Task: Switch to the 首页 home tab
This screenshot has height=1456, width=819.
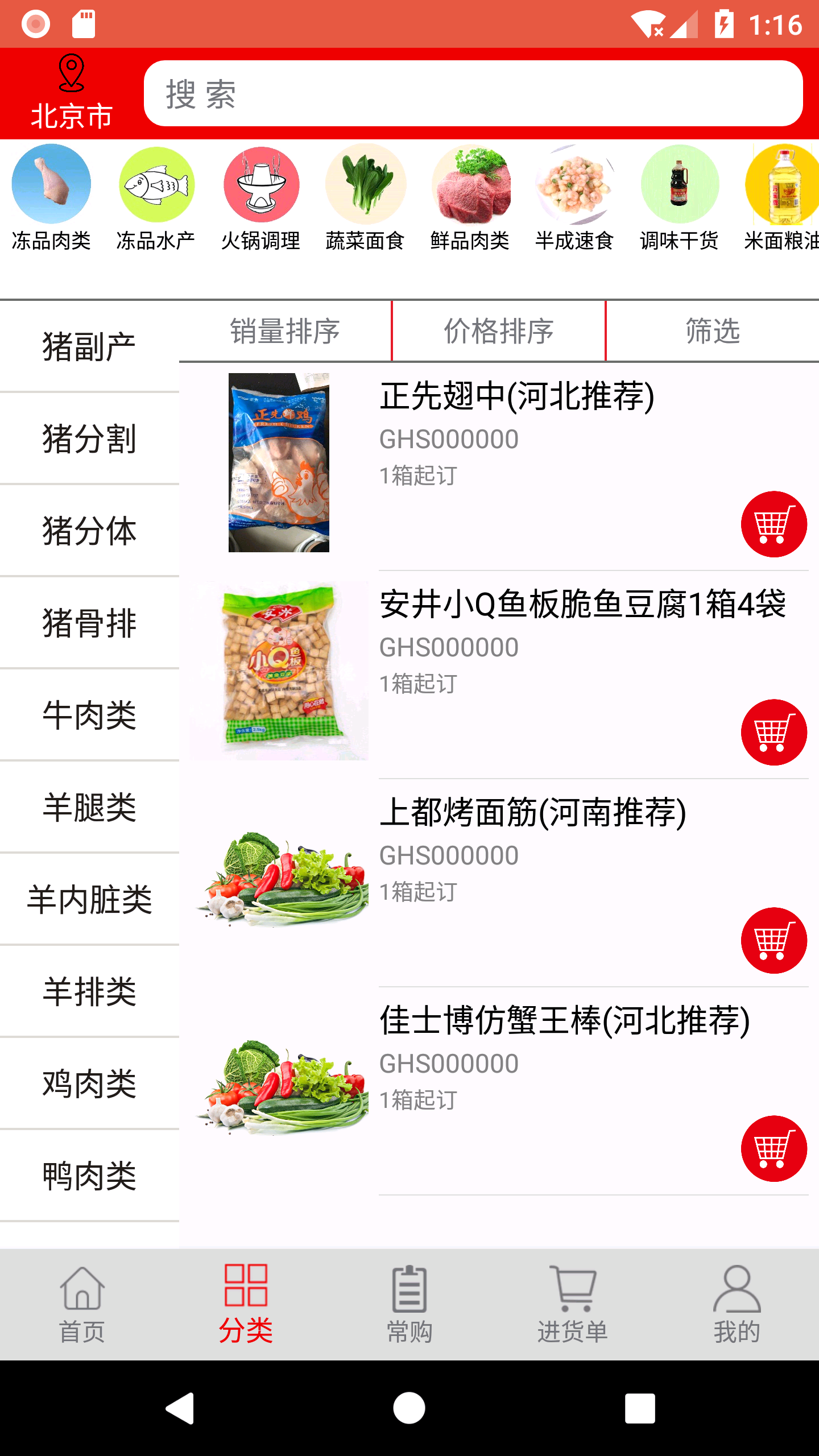Action: [82, 1308]
